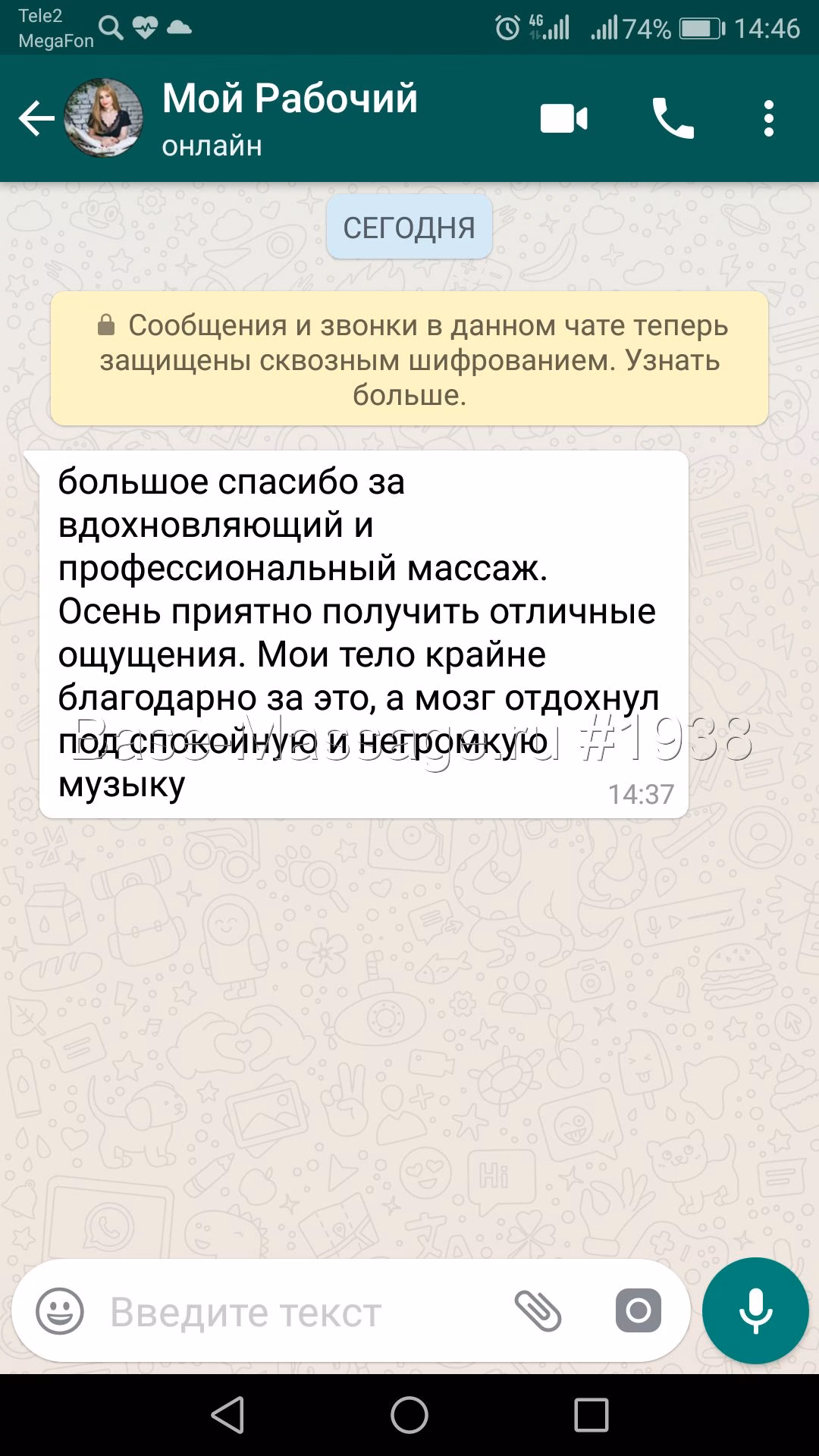Open the overflow menu
This screenshot has width=819, height=1456.
tap(768, 119)
